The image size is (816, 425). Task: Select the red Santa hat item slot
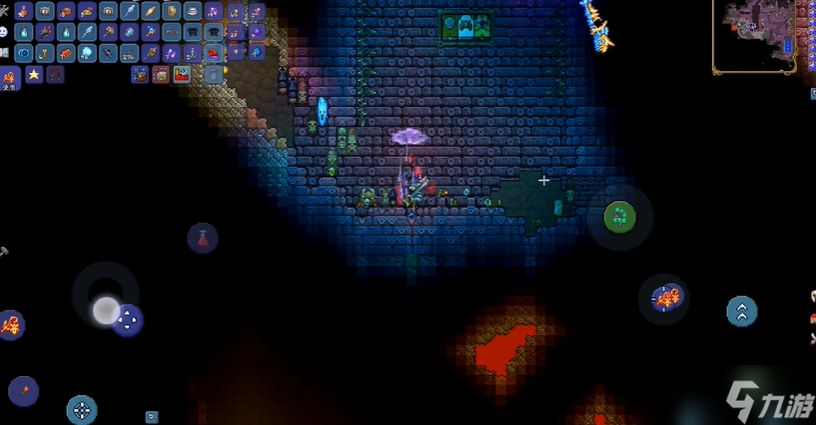pos(213,53)
